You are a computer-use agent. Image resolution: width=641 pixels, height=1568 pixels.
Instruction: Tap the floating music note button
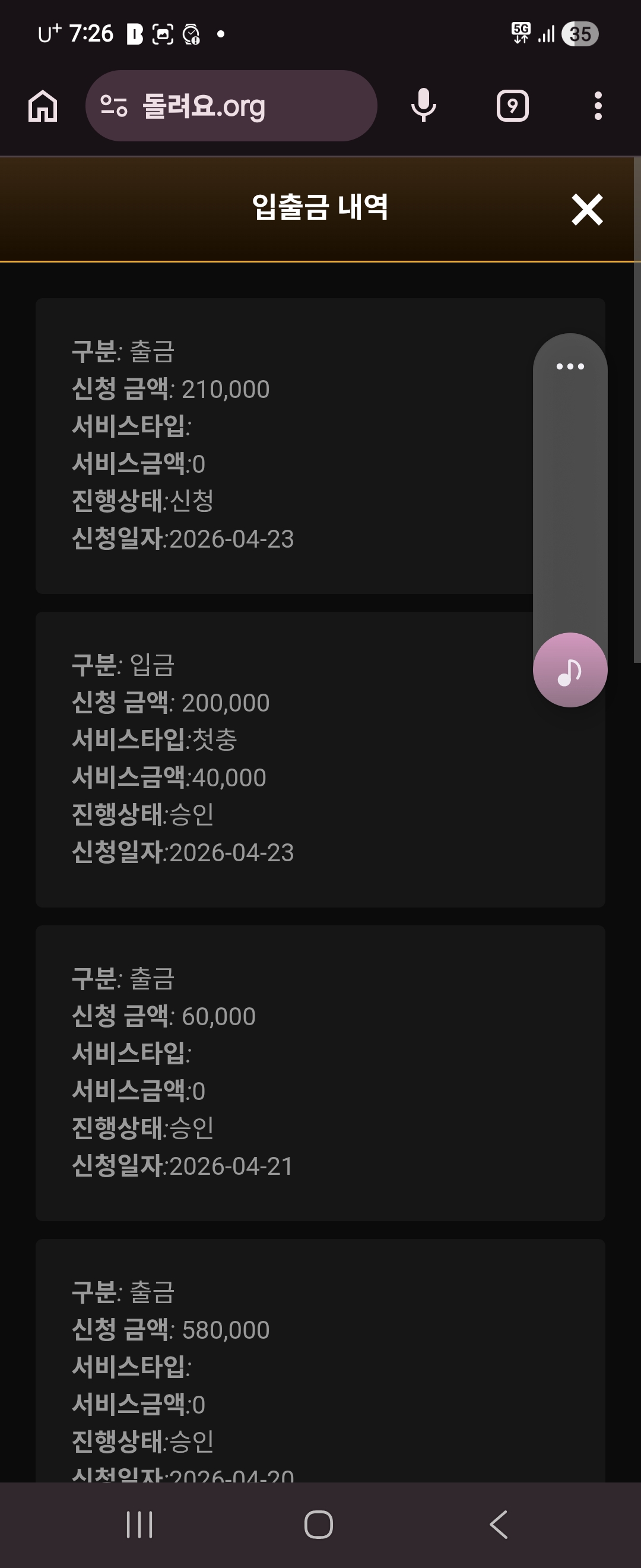coord(570,670)
